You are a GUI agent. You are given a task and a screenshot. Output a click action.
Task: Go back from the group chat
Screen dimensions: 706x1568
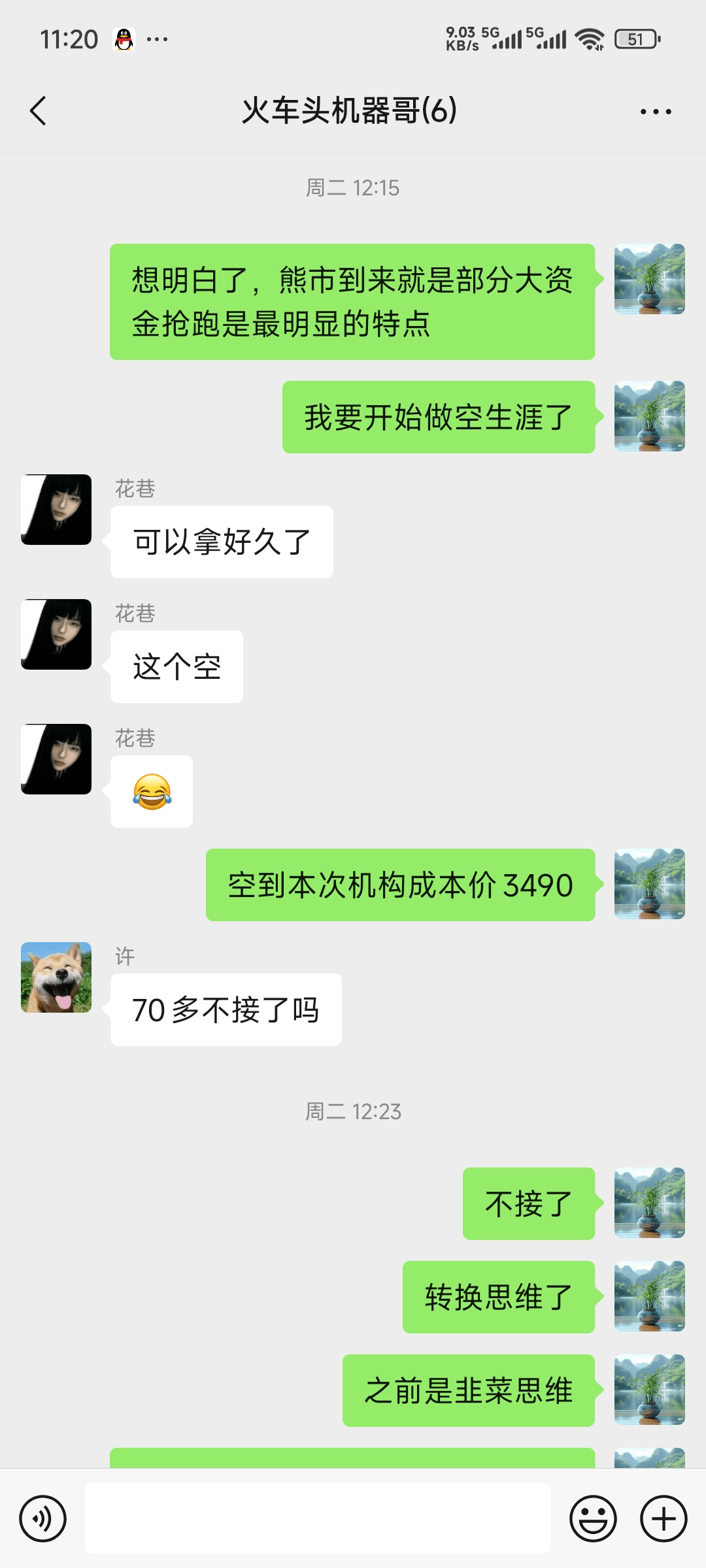click(39, 110)
